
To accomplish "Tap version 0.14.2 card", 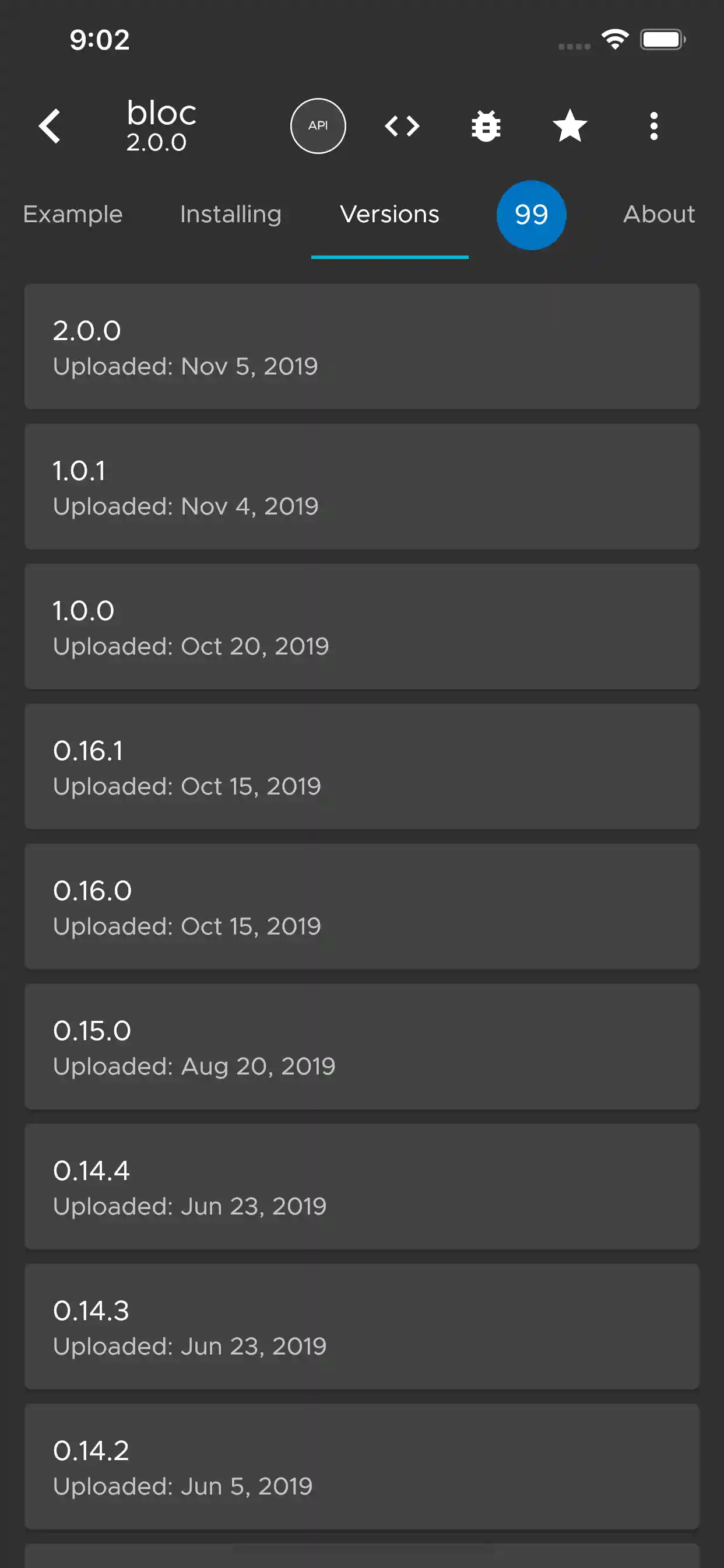I will pos(362,1467).
